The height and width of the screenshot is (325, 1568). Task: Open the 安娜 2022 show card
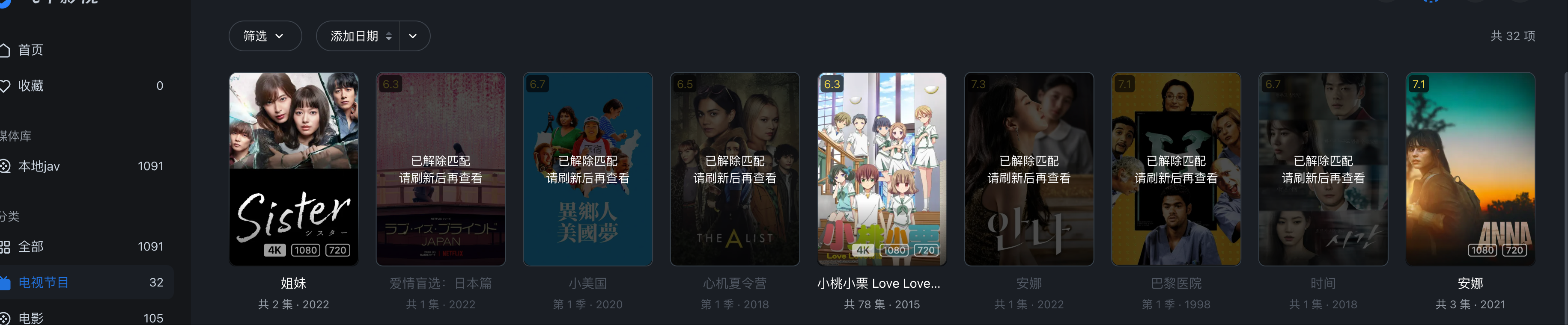click(x=1029, y=169)
